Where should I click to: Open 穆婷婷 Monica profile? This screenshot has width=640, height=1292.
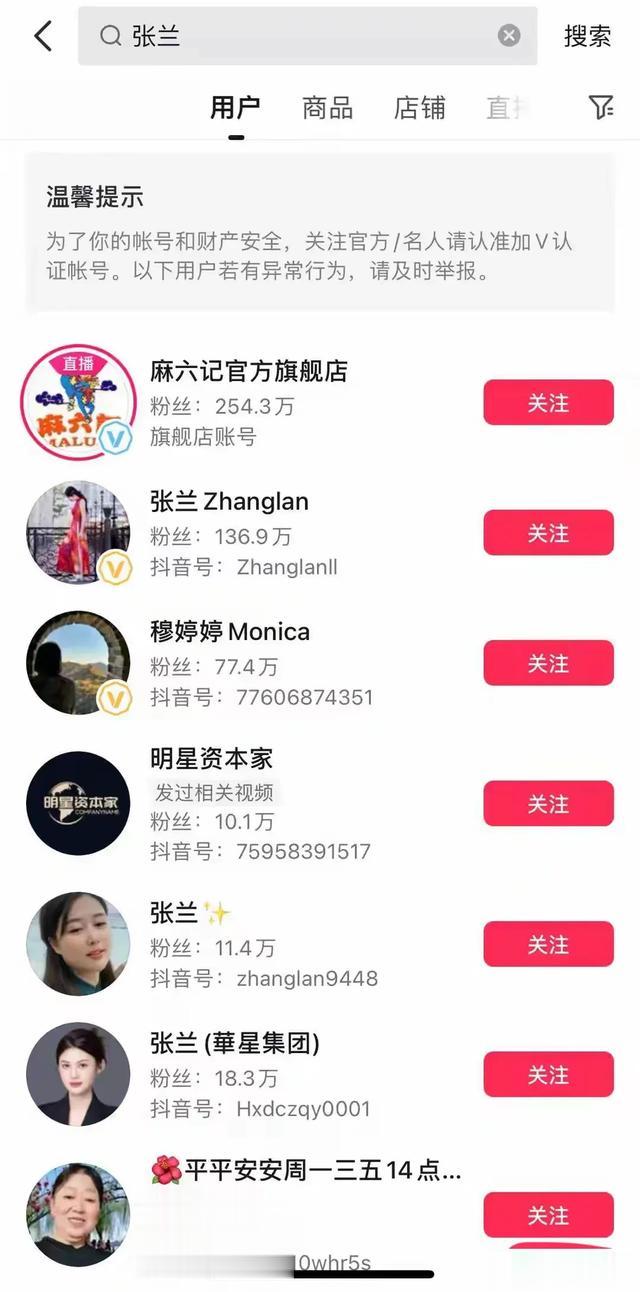click(230, 632)
